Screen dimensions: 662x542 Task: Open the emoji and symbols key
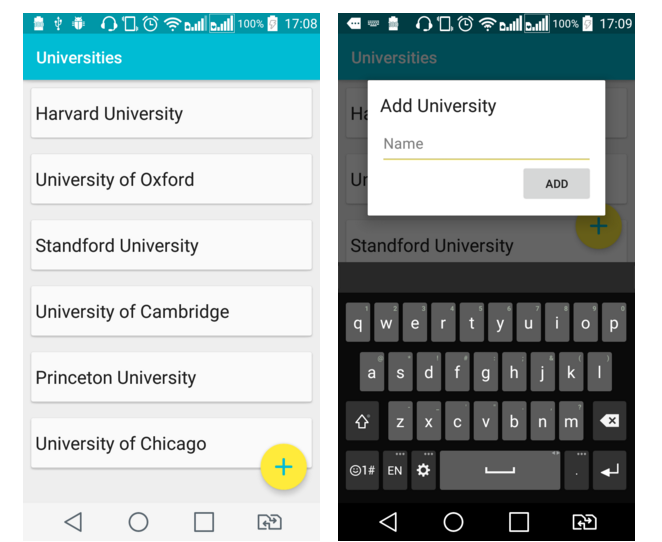[362, 469]
